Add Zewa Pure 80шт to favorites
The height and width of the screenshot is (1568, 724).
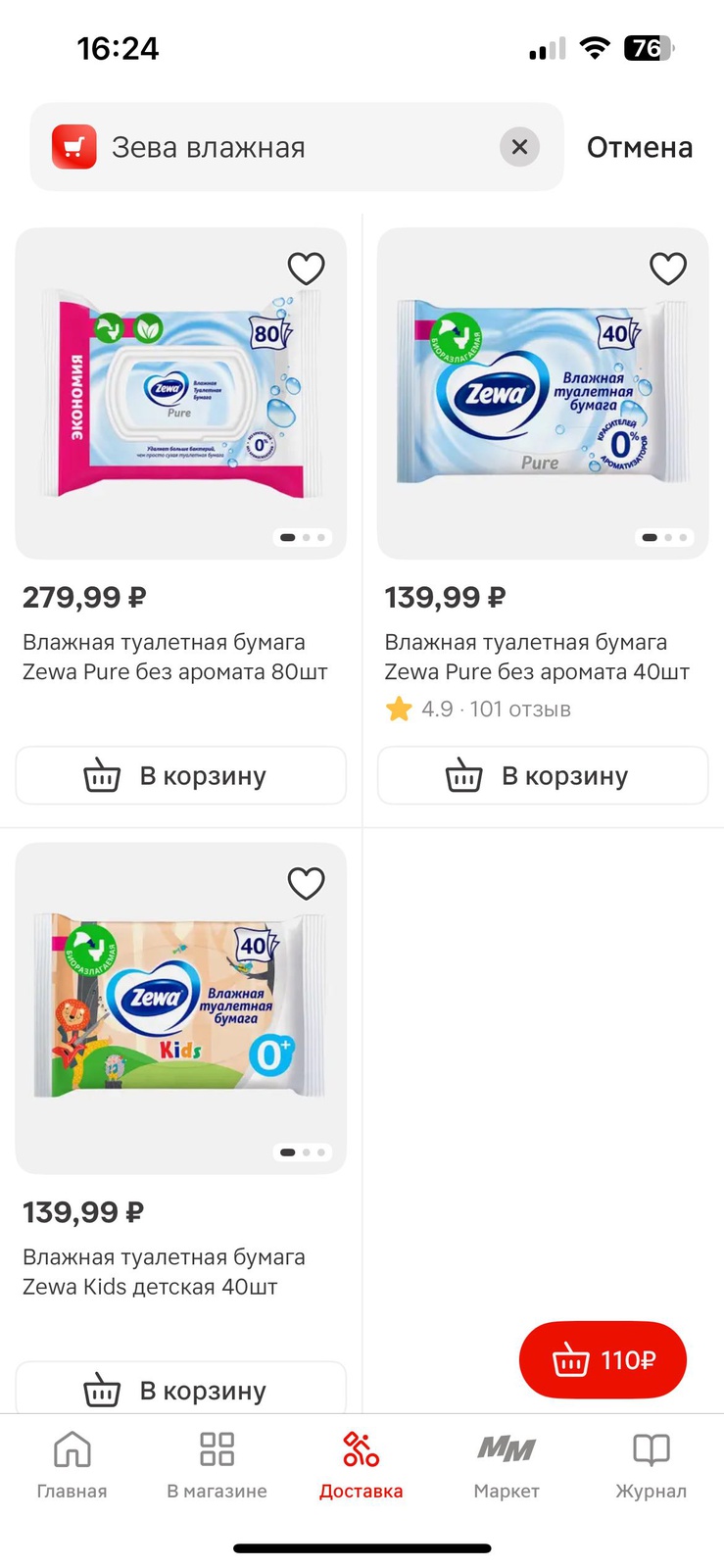pos(306,268)
